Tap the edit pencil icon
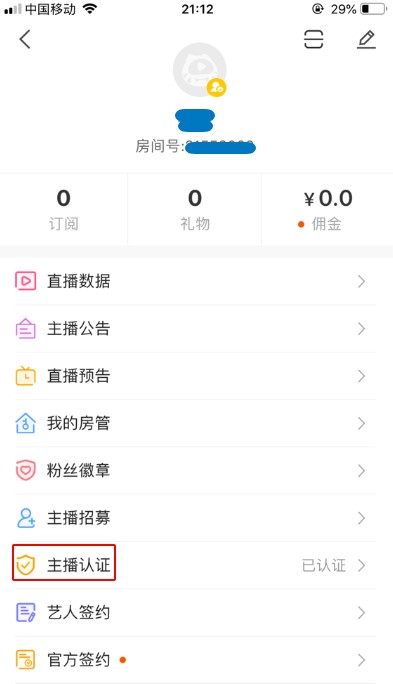 pyautogui.click(x=366, y=40)
